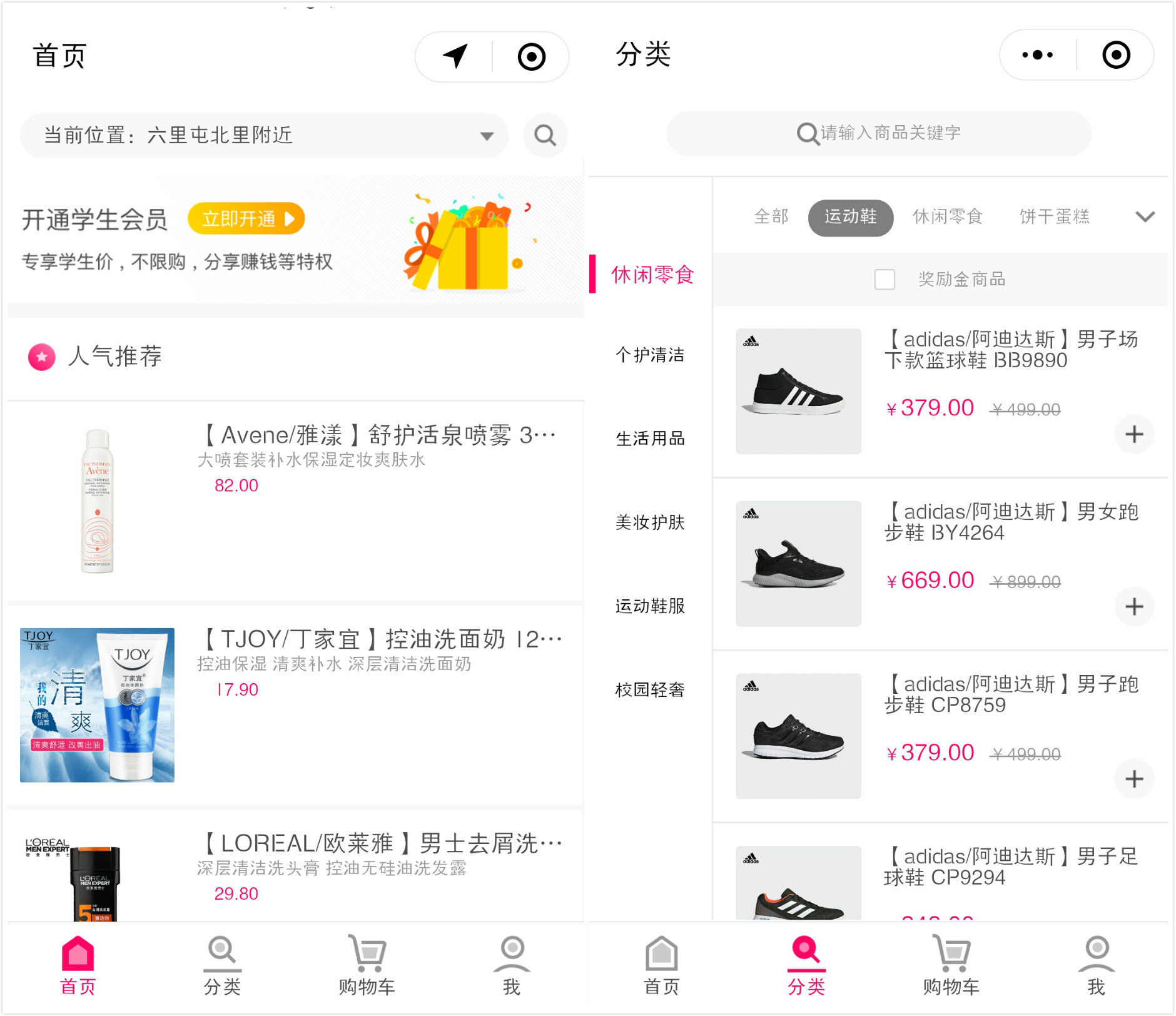This screenshot has width=1176, height=1016.
Task: Open the TJOY 控油洗面奶 product
Action: click(x=382, y=639)
